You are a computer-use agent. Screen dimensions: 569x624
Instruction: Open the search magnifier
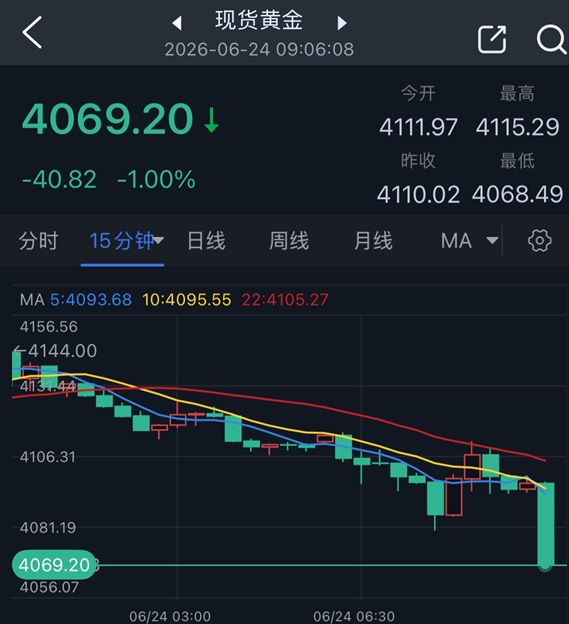pyautogui.click(x=551, y=39)
